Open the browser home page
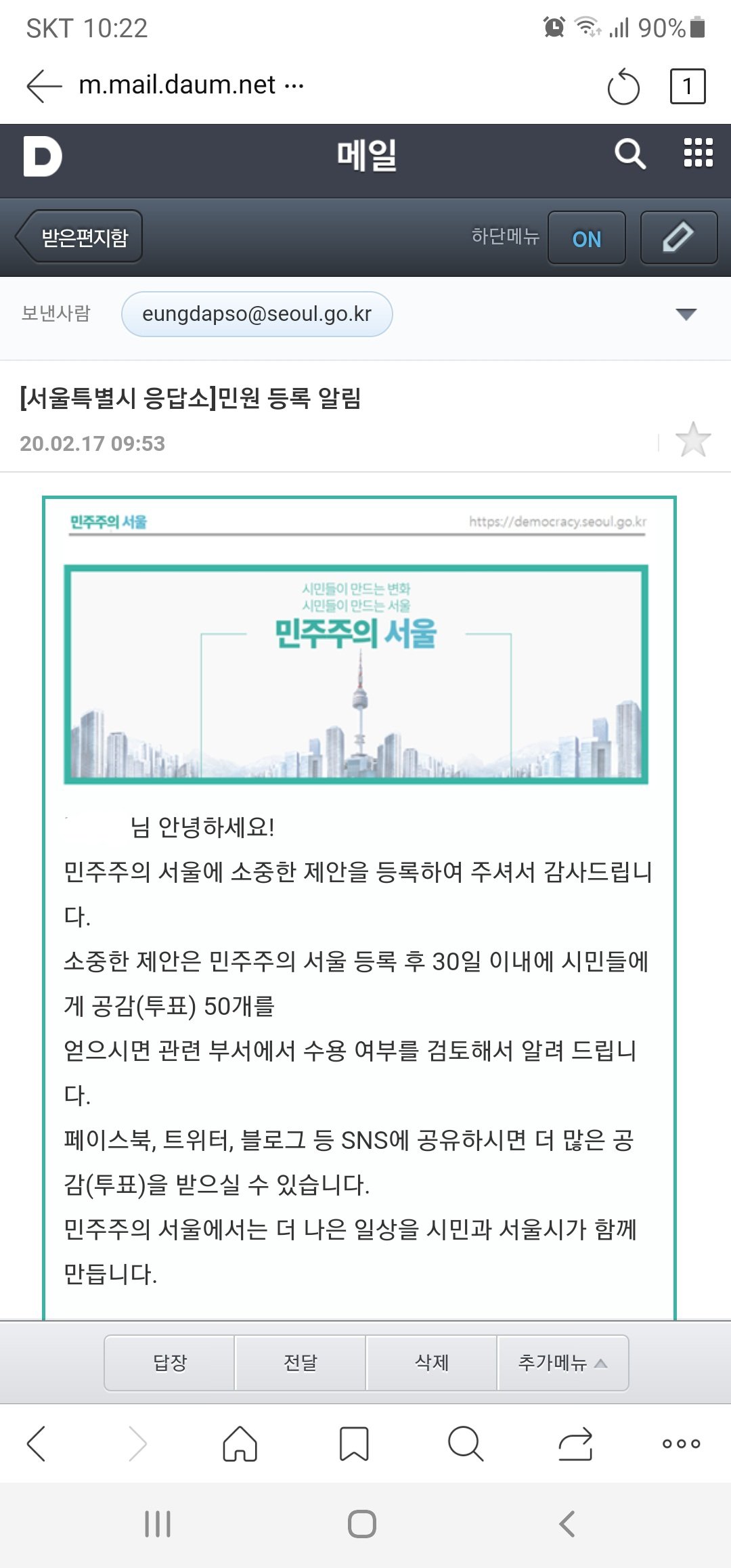Screen dimensions: 731x1568 point(240,1443)
